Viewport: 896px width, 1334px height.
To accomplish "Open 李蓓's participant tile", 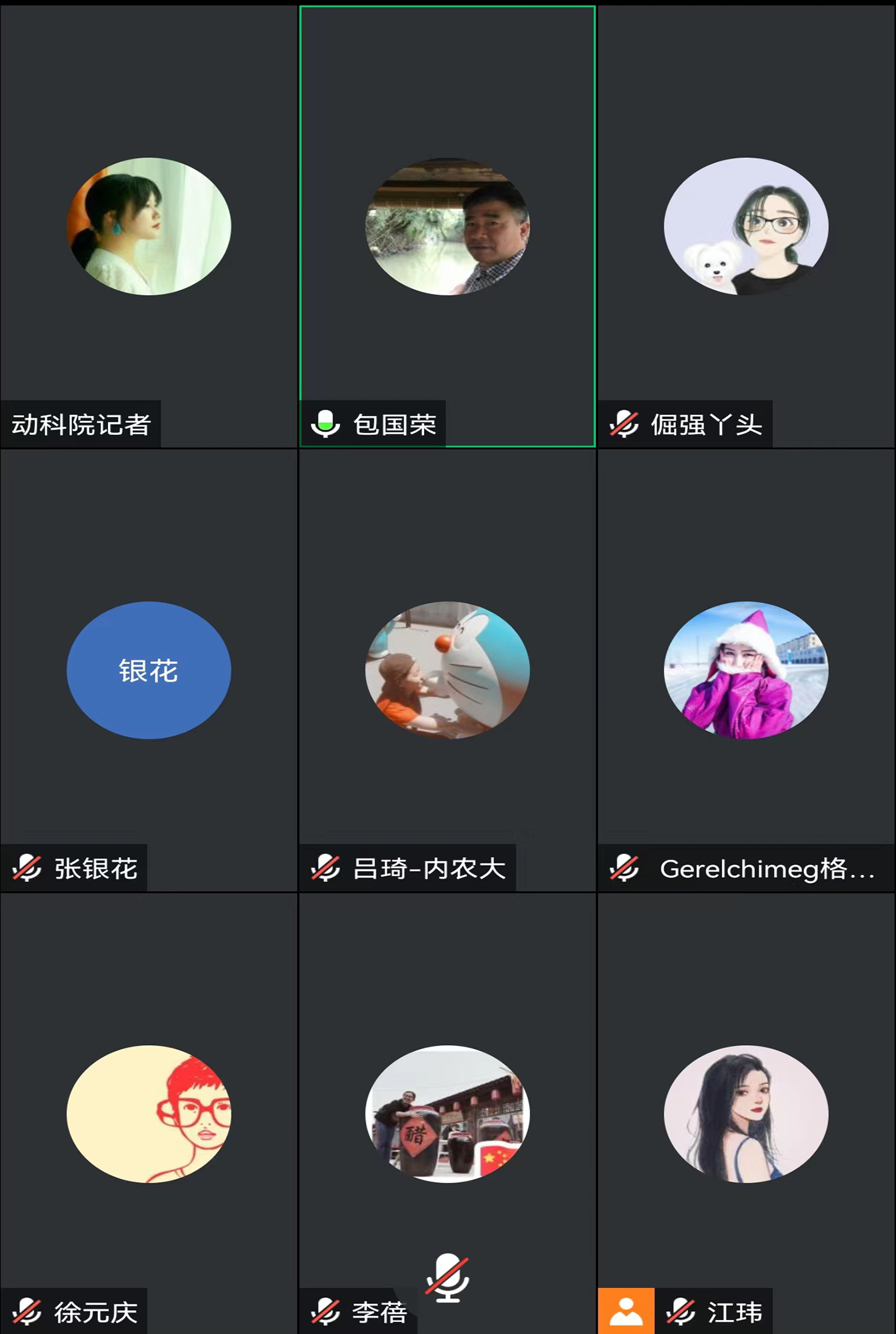I will click(x=447, y=1113).
